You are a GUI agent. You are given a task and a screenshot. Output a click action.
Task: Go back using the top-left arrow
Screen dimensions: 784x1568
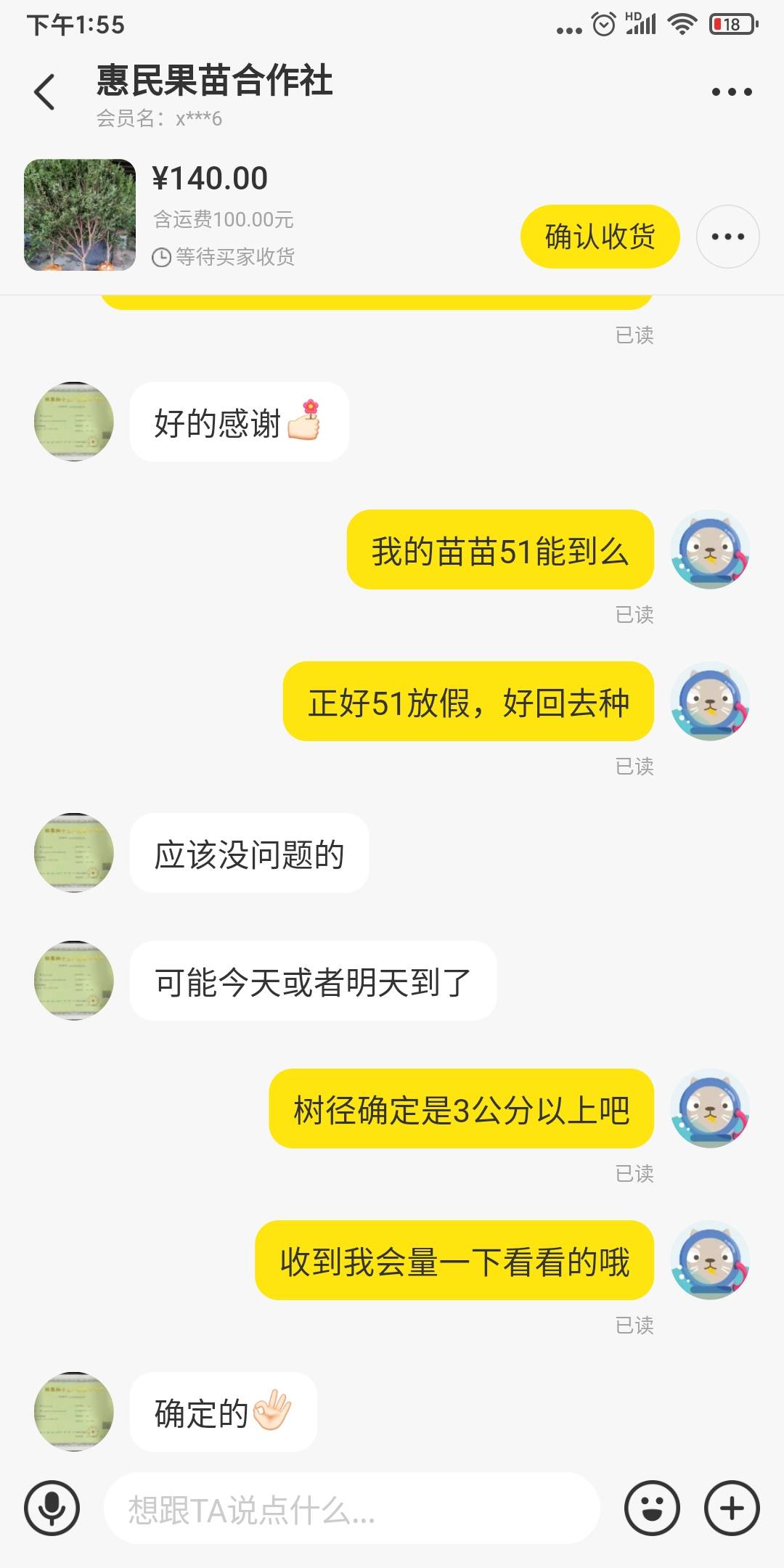(44, 92)
